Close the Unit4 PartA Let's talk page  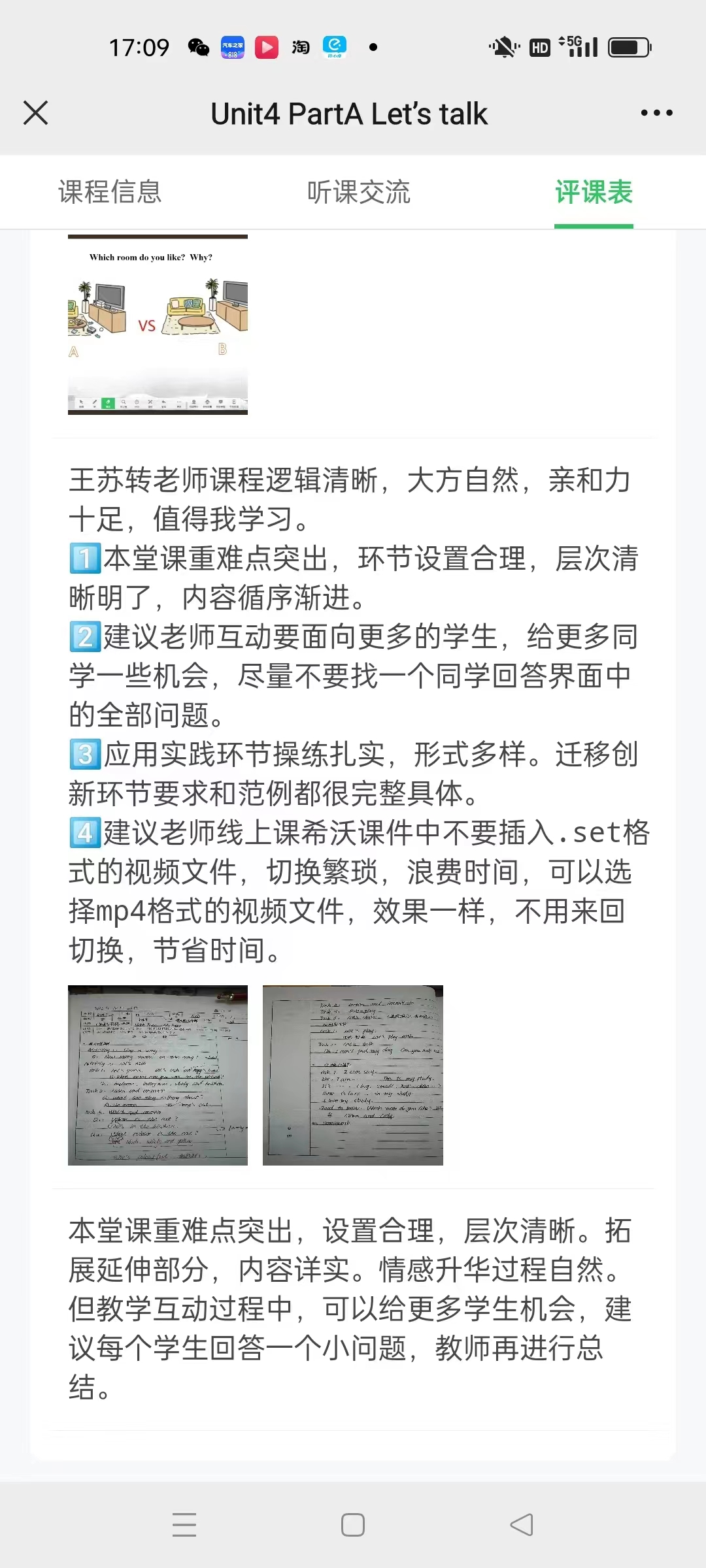[35, 113]
